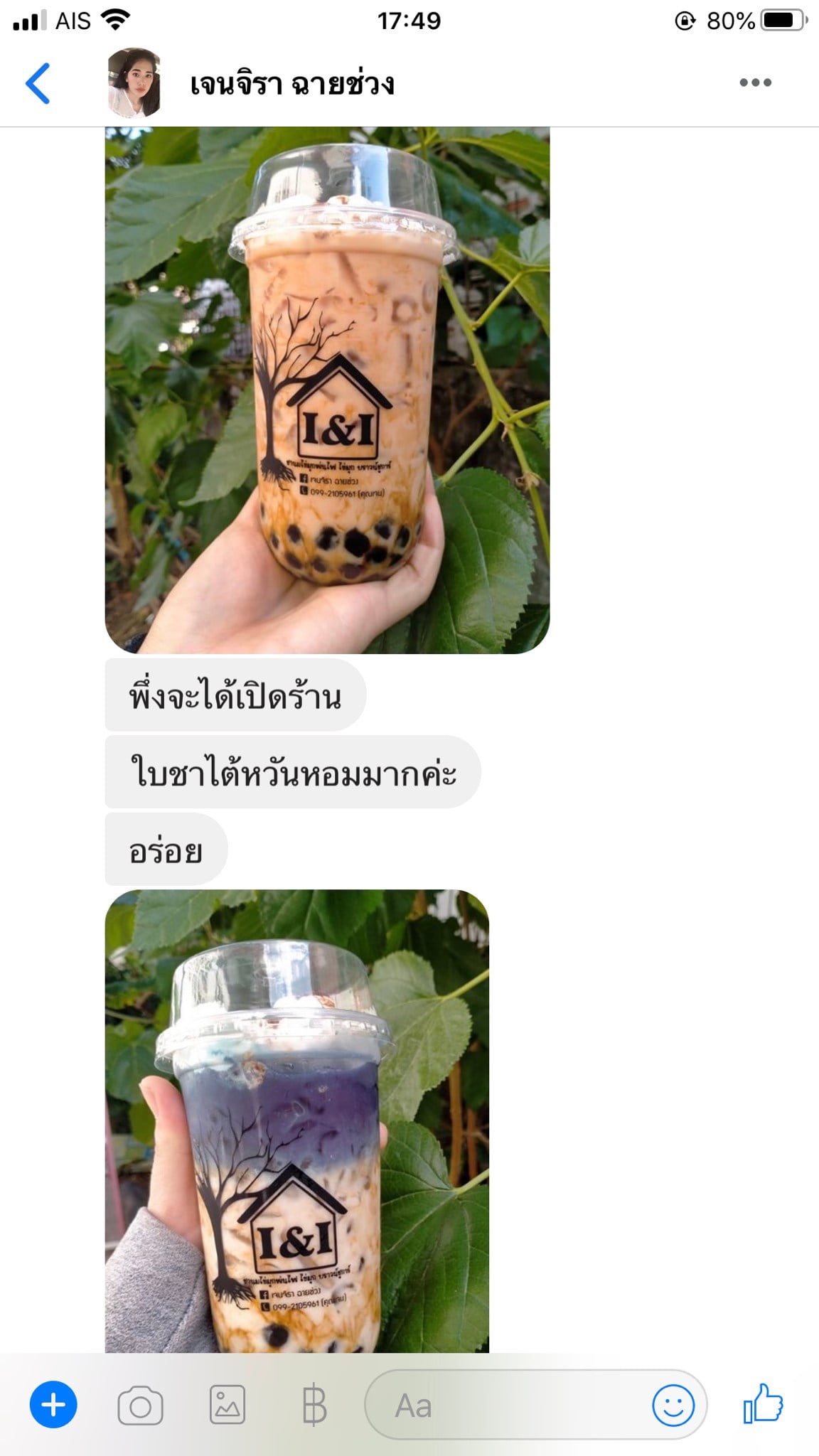Open the baht payment option
Image resolution: width=819 pixels, height=1456 pixels.
pos(314,1406)
